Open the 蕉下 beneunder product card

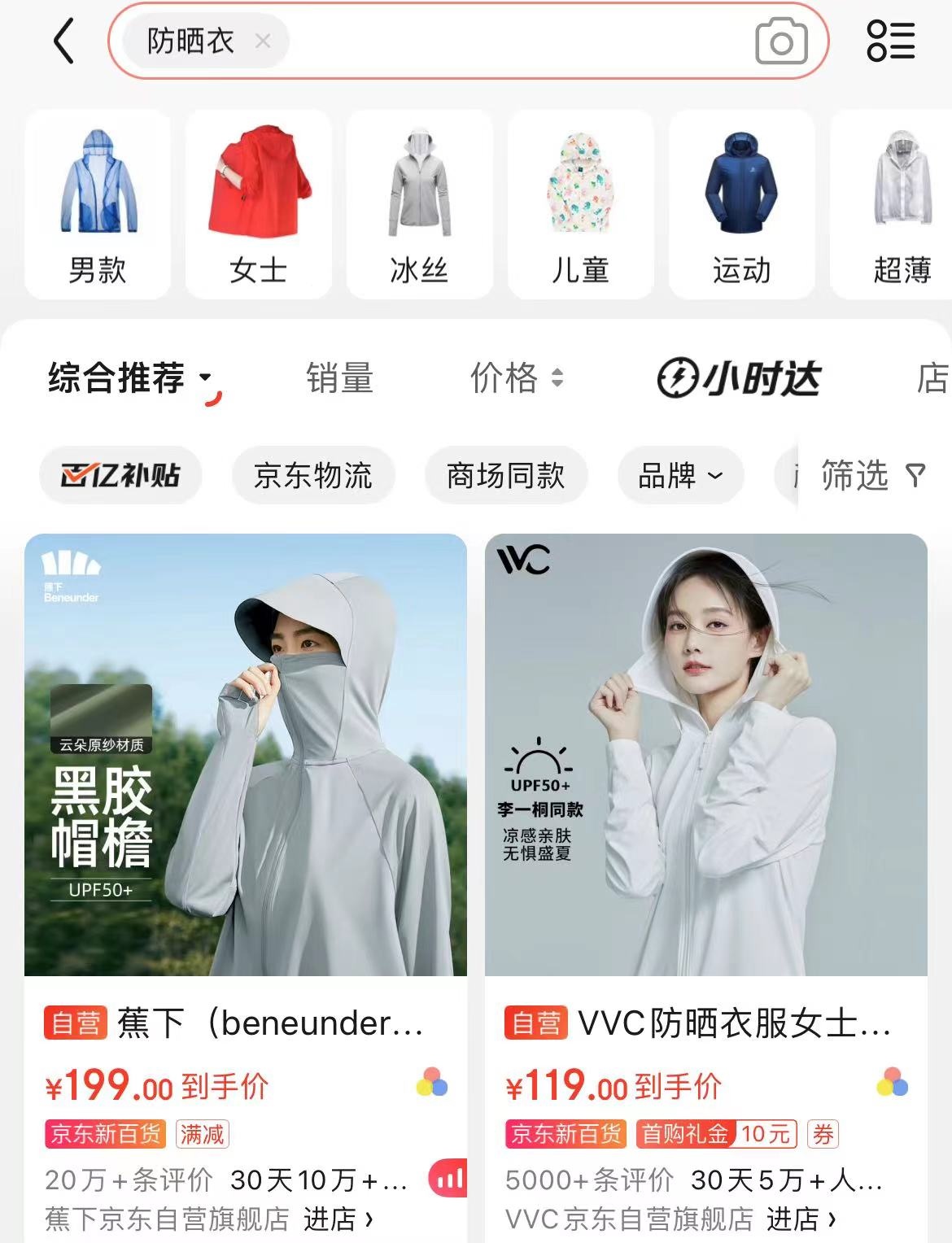point(246,757)
